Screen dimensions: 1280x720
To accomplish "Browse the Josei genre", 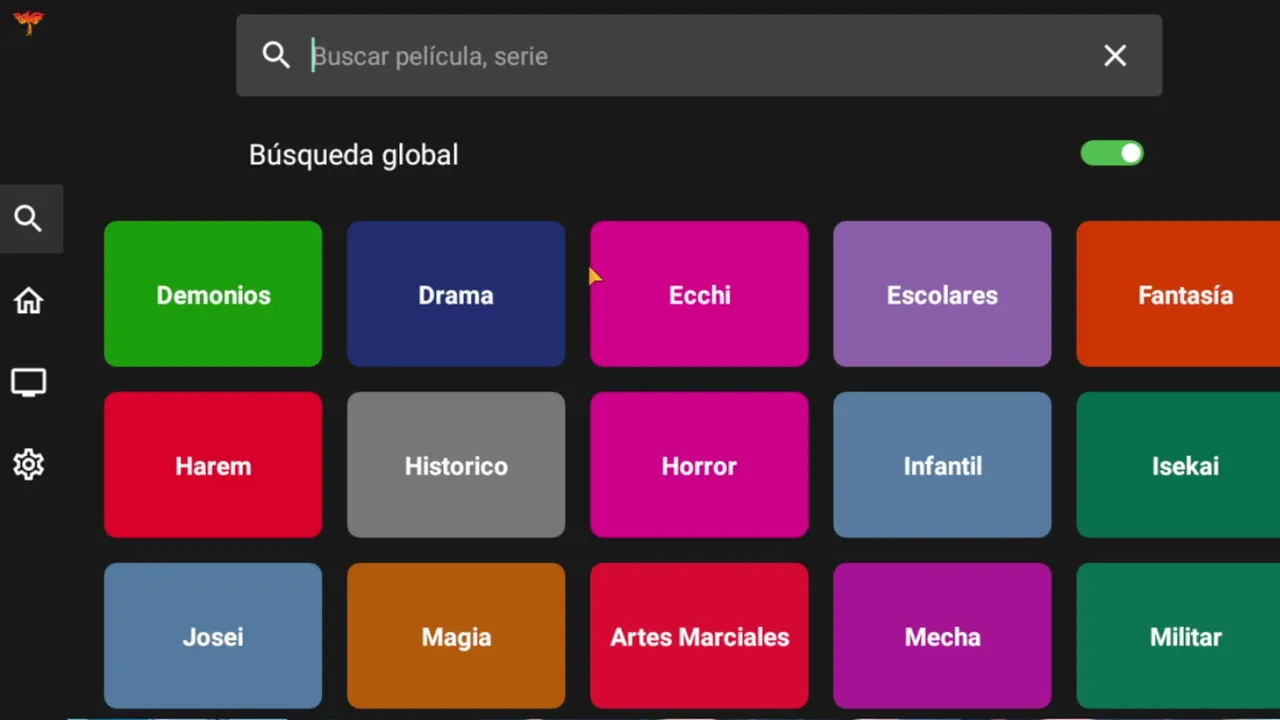I will (213, 636).
